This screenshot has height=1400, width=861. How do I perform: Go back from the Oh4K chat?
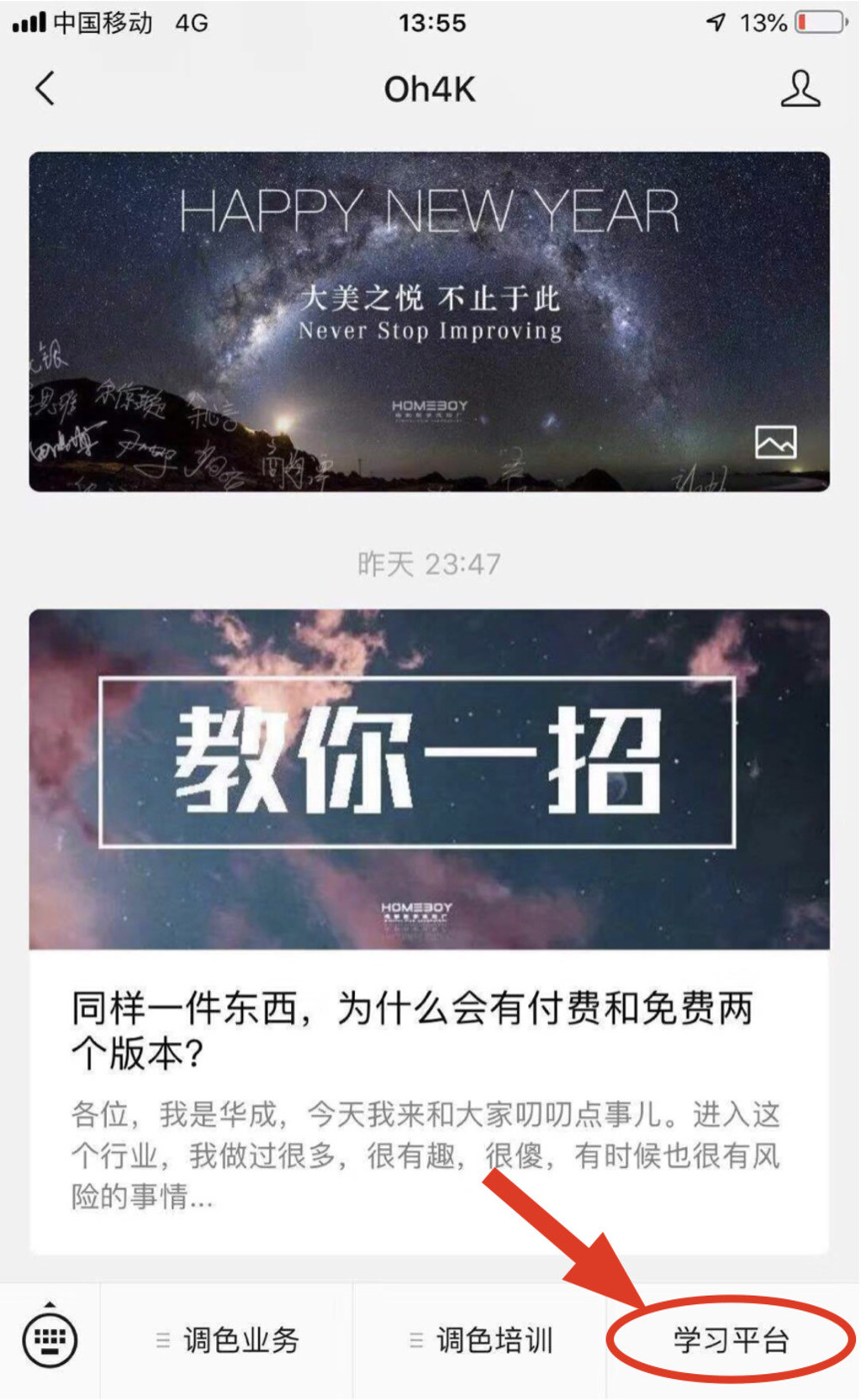pos(45,88)
